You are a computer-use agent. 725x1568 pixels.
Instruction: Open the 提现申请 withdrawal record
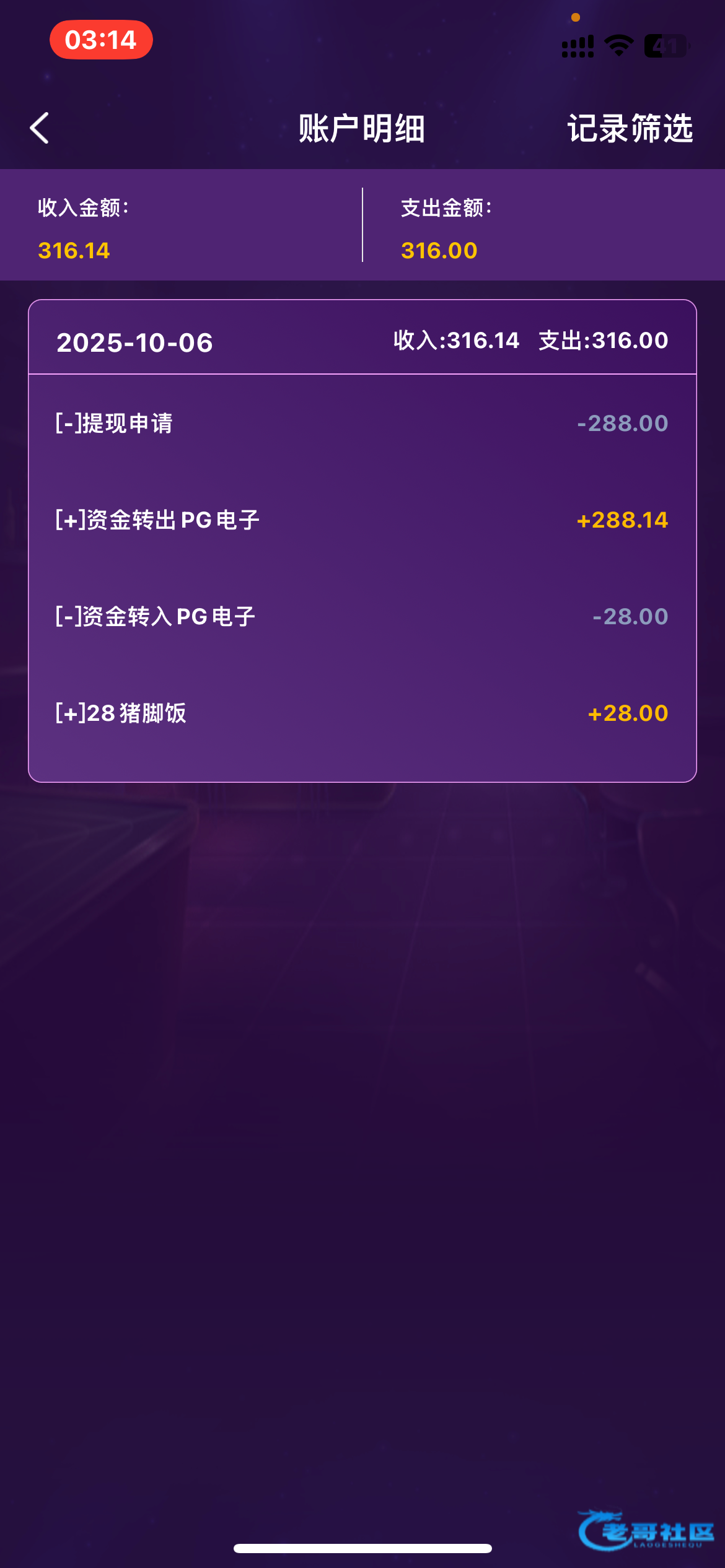tap(362, 424)
